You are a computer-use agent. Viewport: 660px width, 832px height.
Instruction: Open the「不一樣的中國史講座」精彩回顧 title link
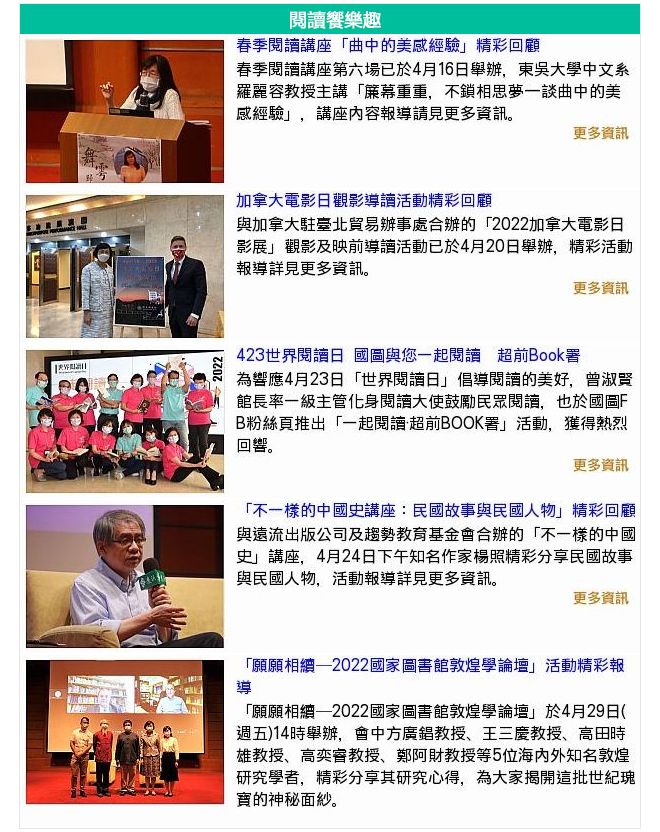click(436, 510)
